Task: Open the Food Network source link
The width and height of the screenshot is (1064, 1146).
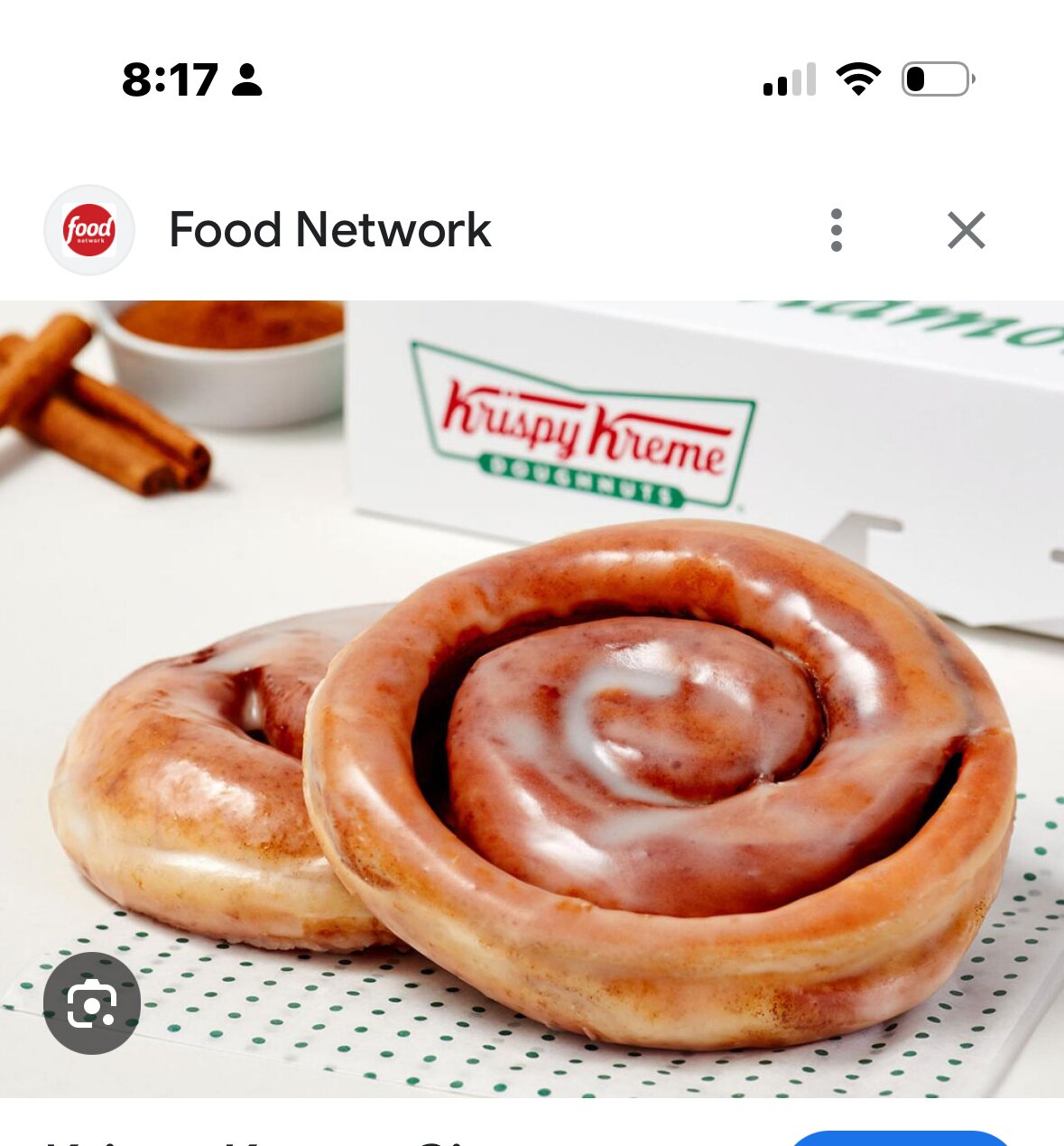Action: [x=329, y=230]
